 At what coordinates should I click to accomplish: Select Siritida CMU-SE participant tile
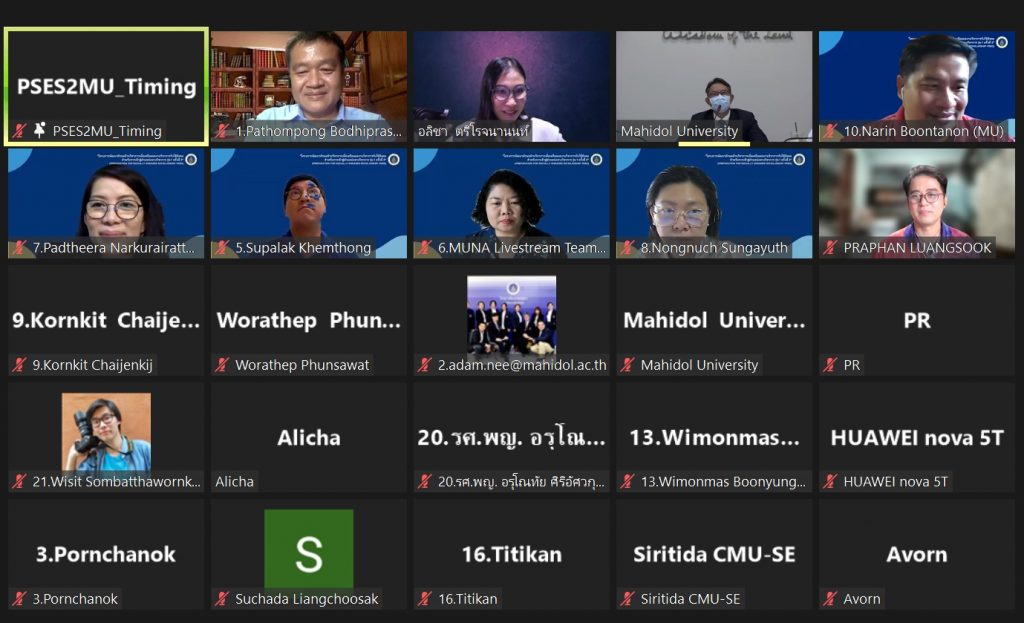[714, 553]
